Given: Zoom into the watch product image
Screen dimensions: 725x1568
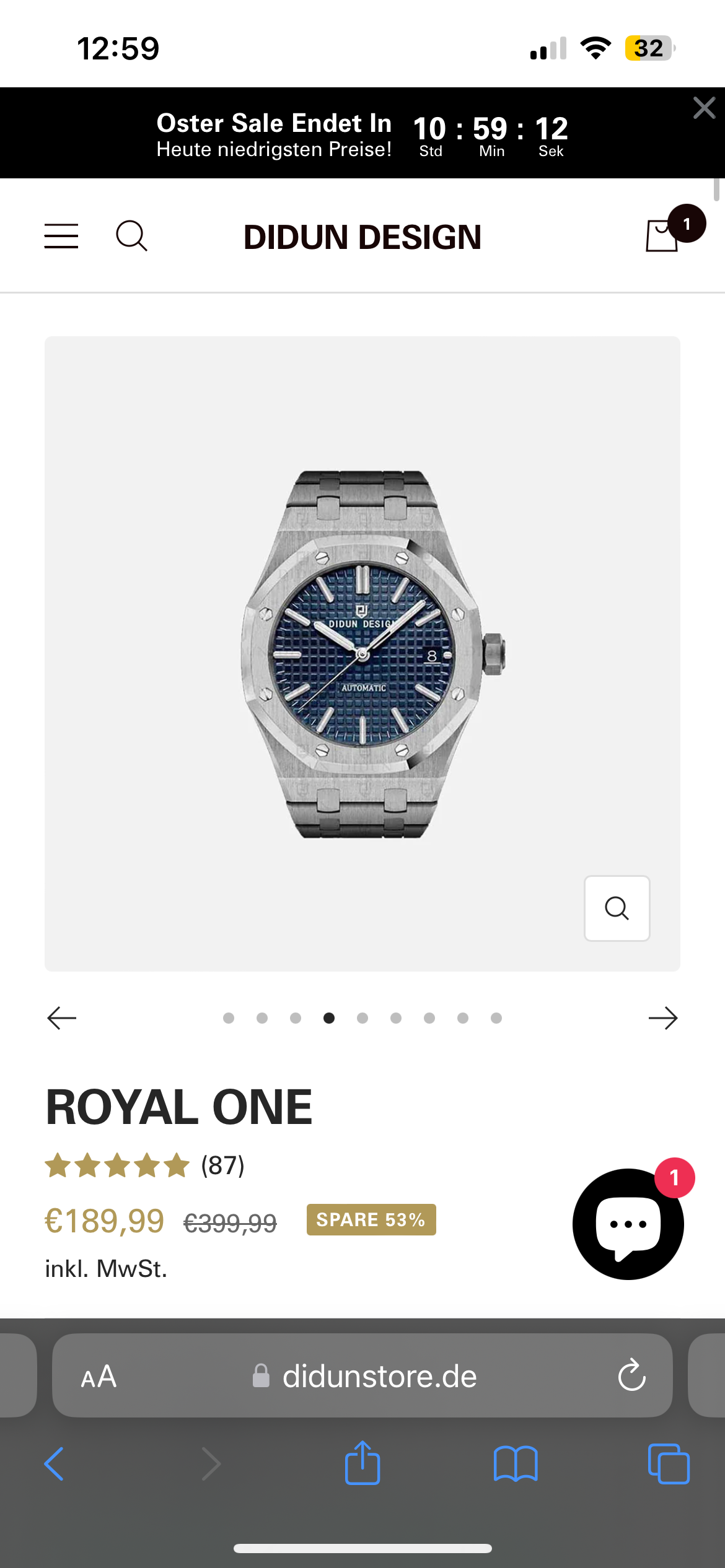Looking at the screenshot, I should (617, 908).
